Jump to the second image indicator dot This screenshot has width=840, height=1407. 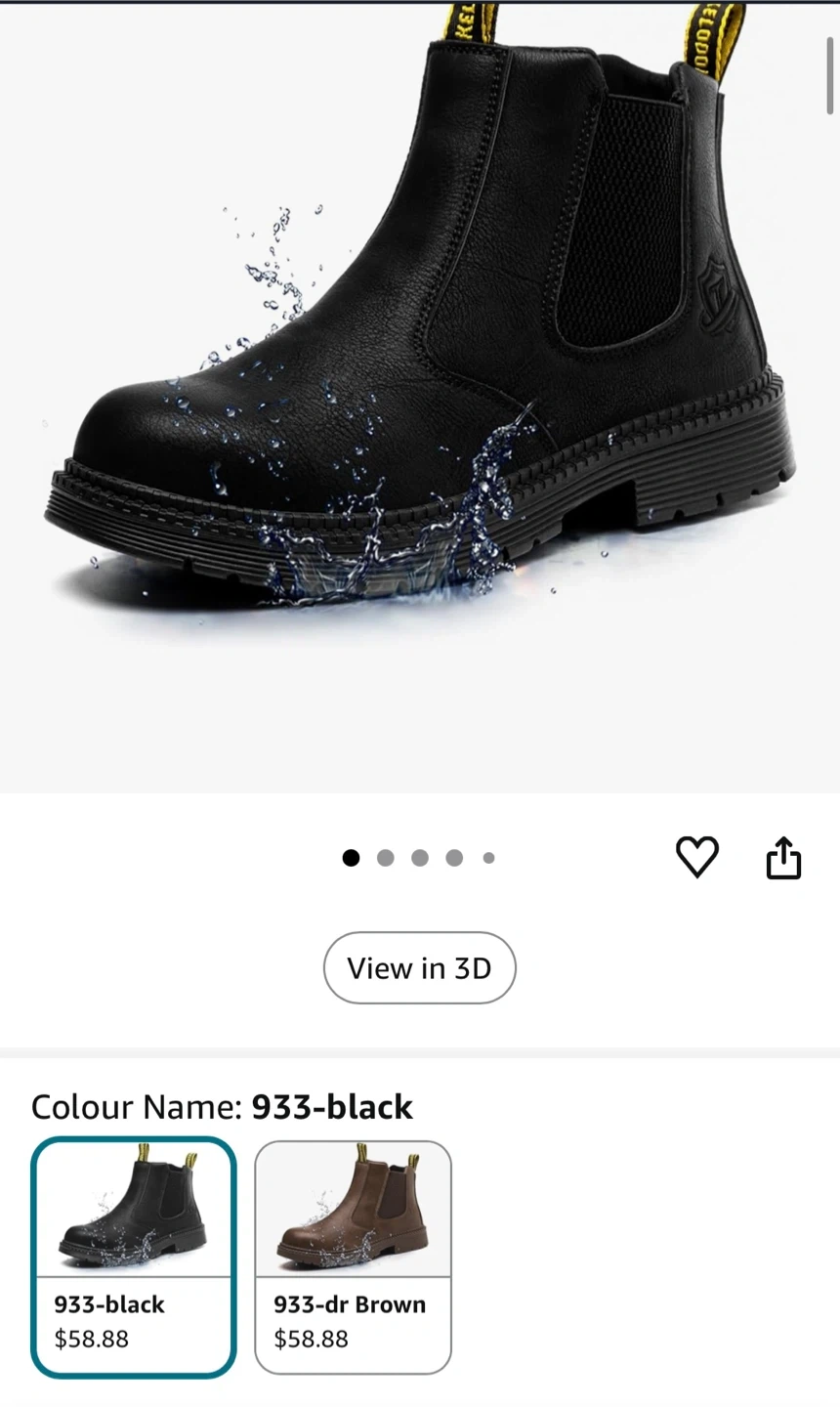(386, 858)
